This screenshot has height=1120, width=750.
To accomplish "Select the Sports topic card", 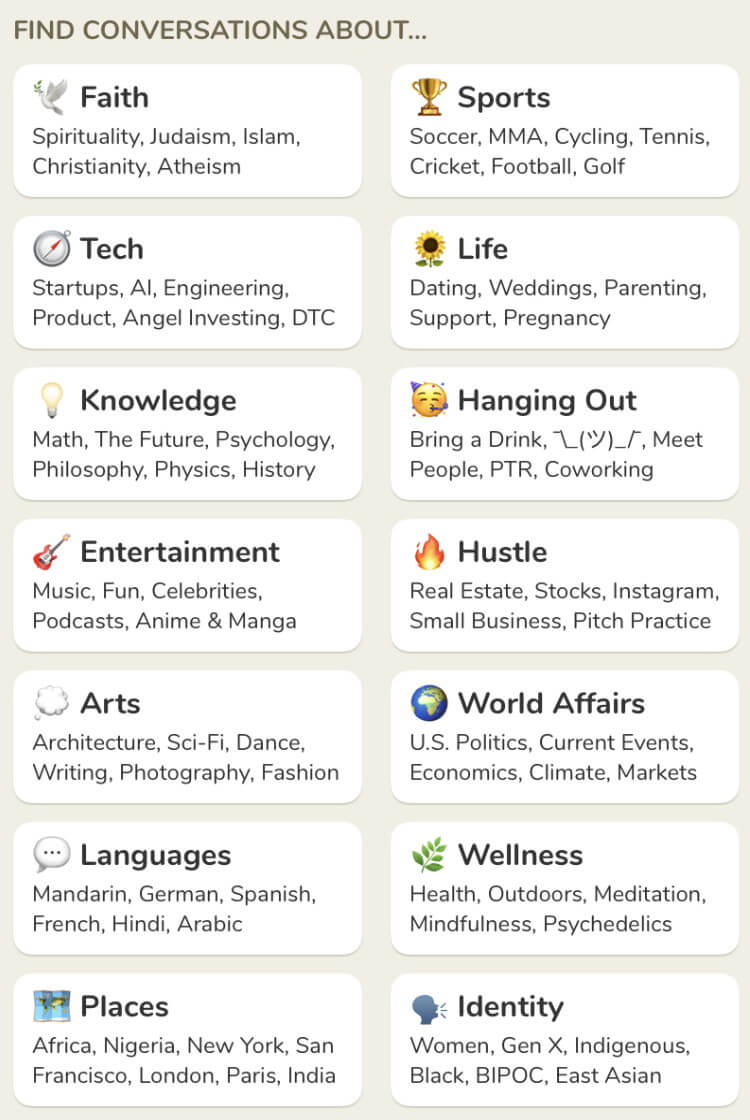I will point(564,131).
